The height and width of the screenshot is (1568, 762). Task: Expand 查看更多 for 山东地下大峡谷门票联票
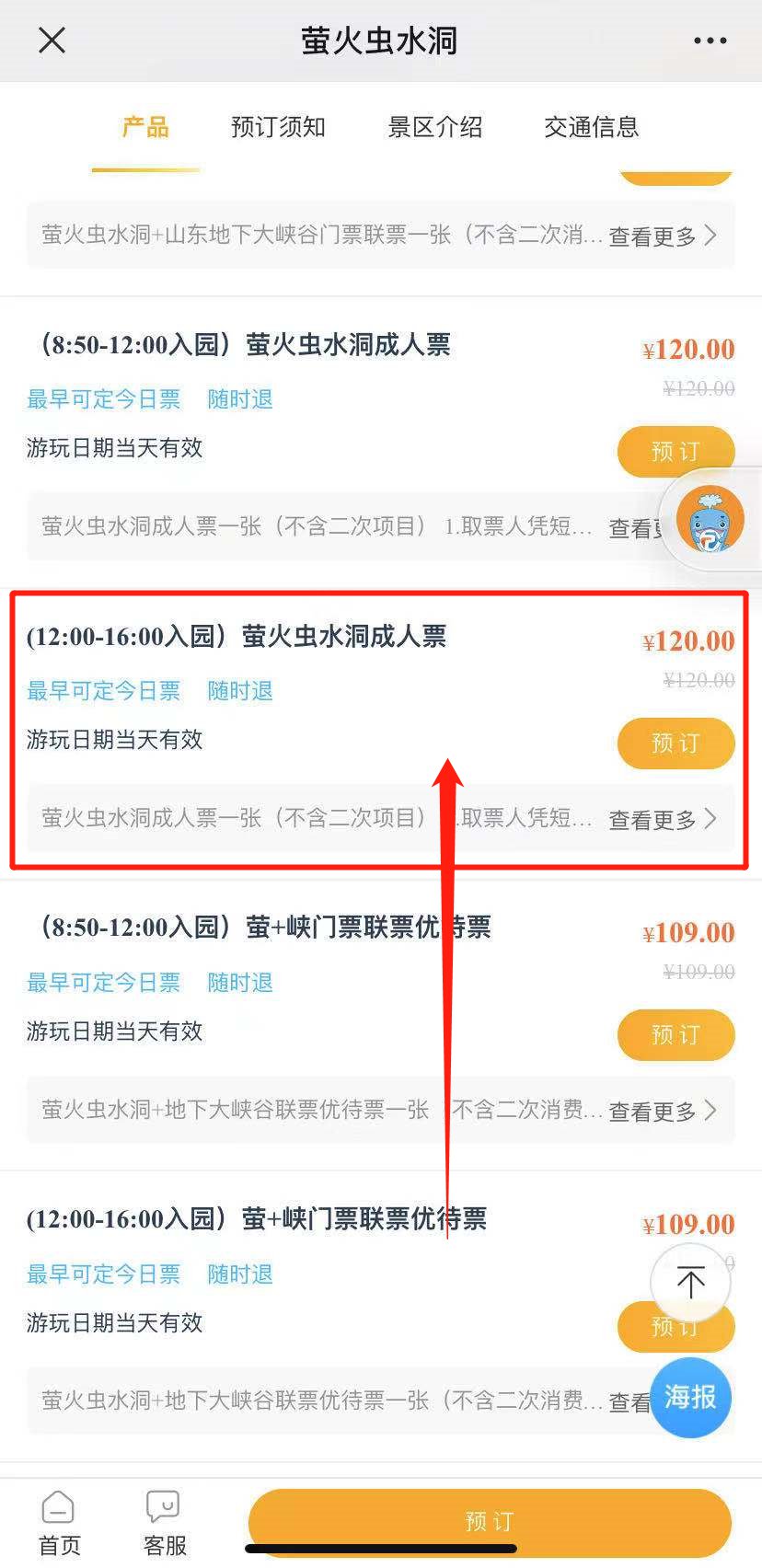pos(662,236)
